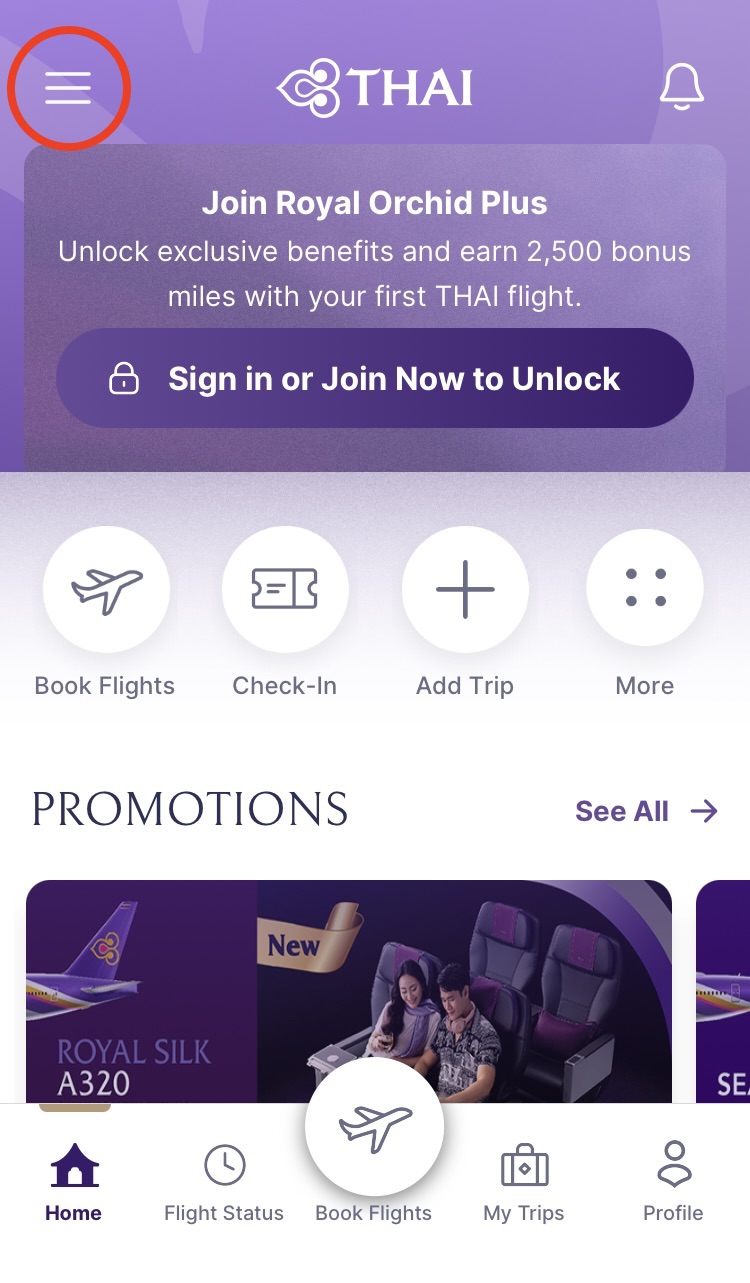The height and width of the screenshot is (1283, 750).
Task: Open the Royal Silk A320 promotion
Action: click(x=348, y=990)
